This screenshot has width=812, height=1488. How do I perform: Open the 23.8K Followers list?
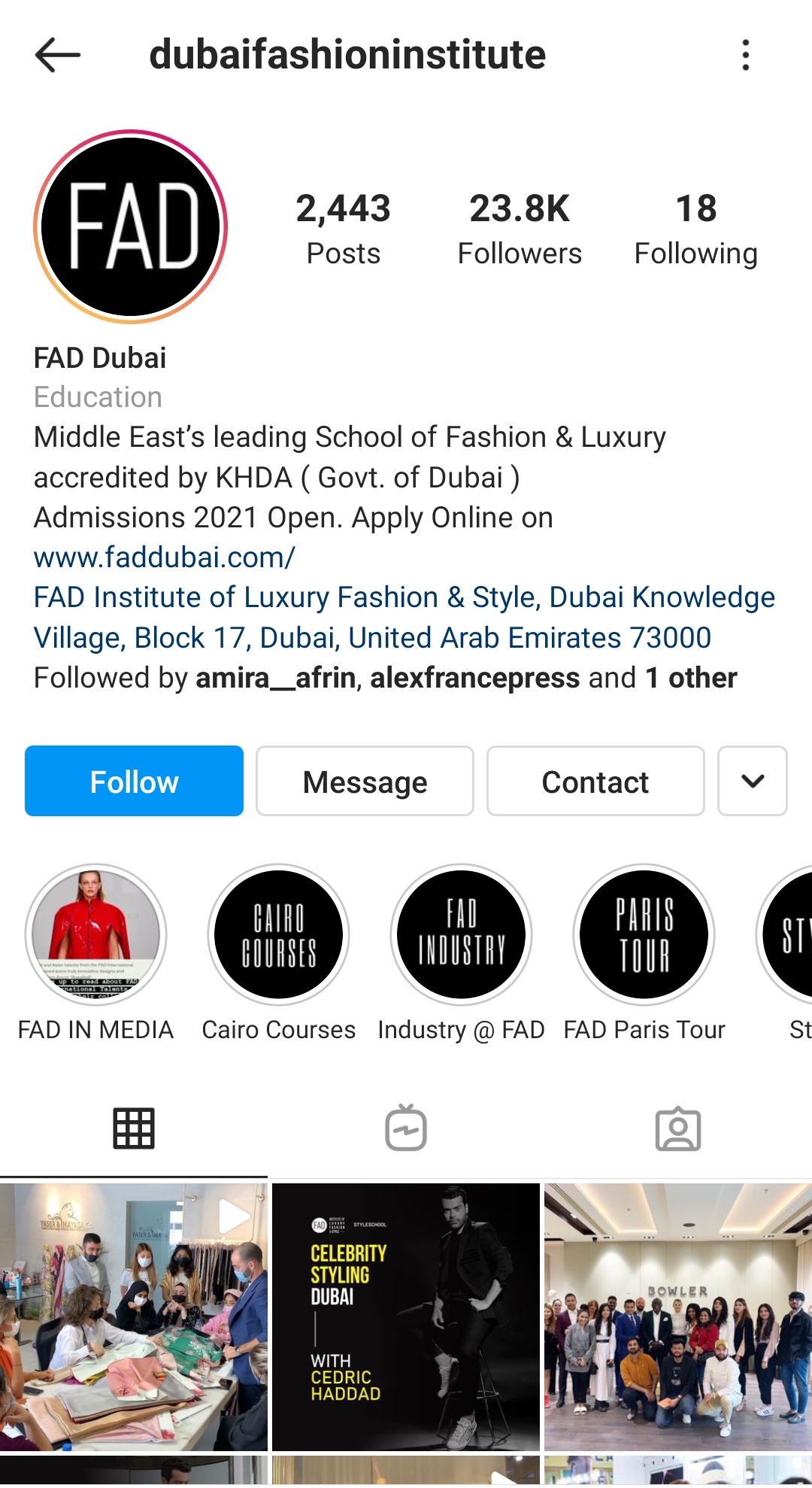519,229
